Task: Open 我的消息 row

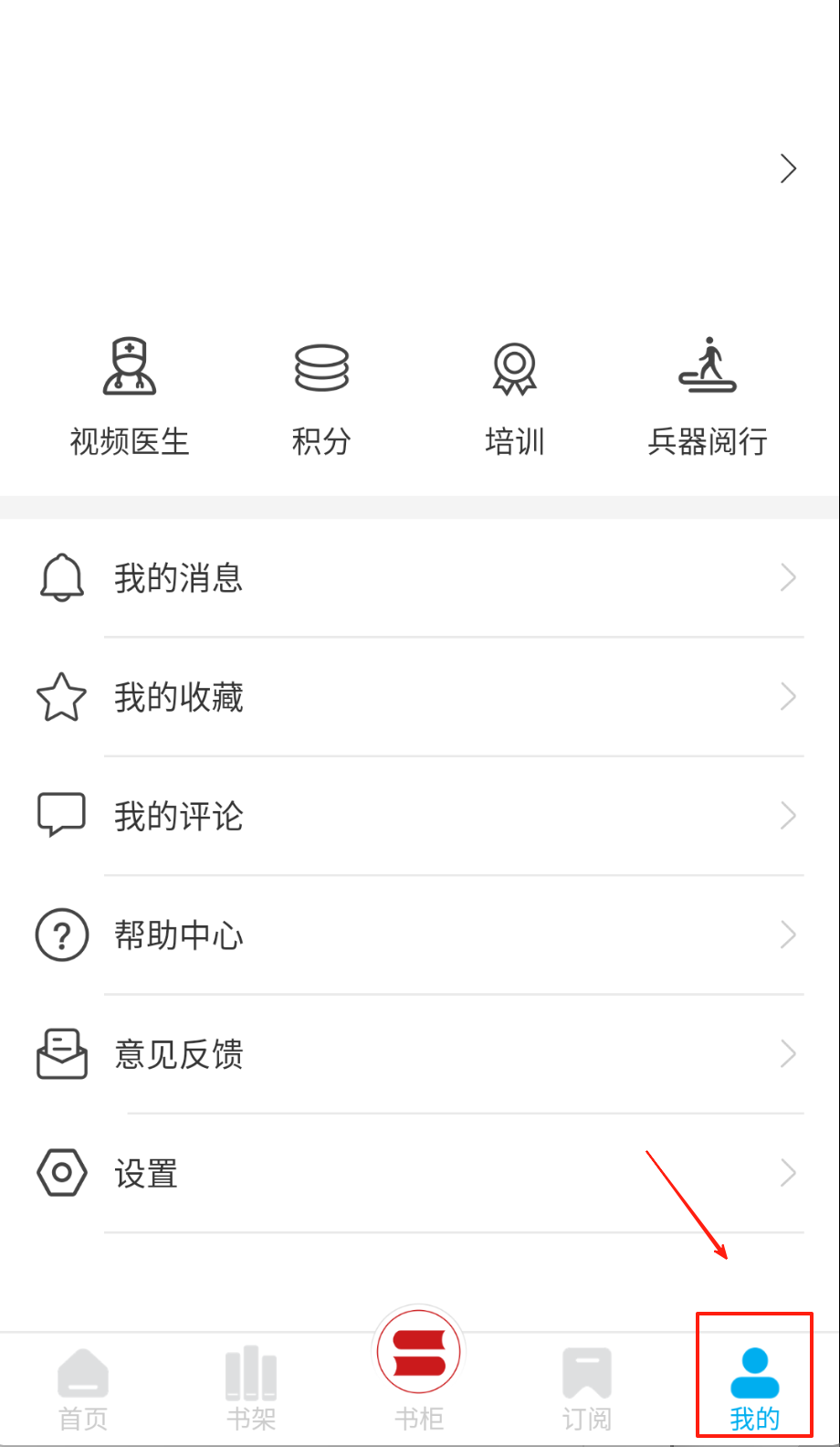Action: tap(420, 578)
